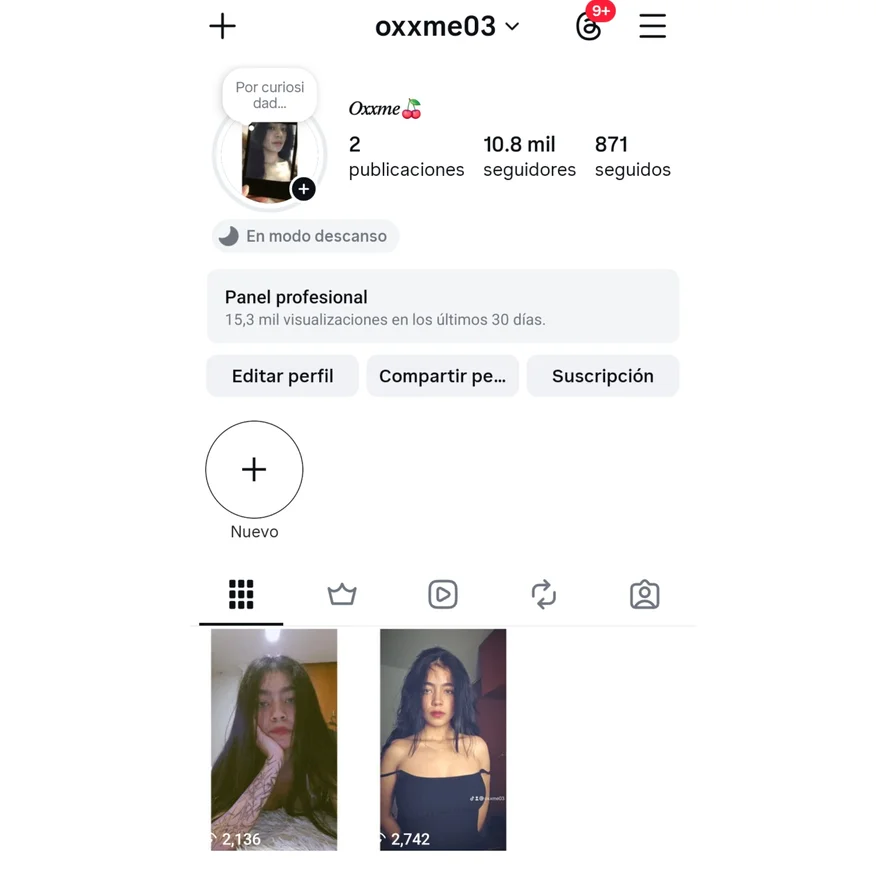The width and height of the screenshot is (886, 886).
Task: Open the post with 2,742 views
Action: [x=443, y=739]
